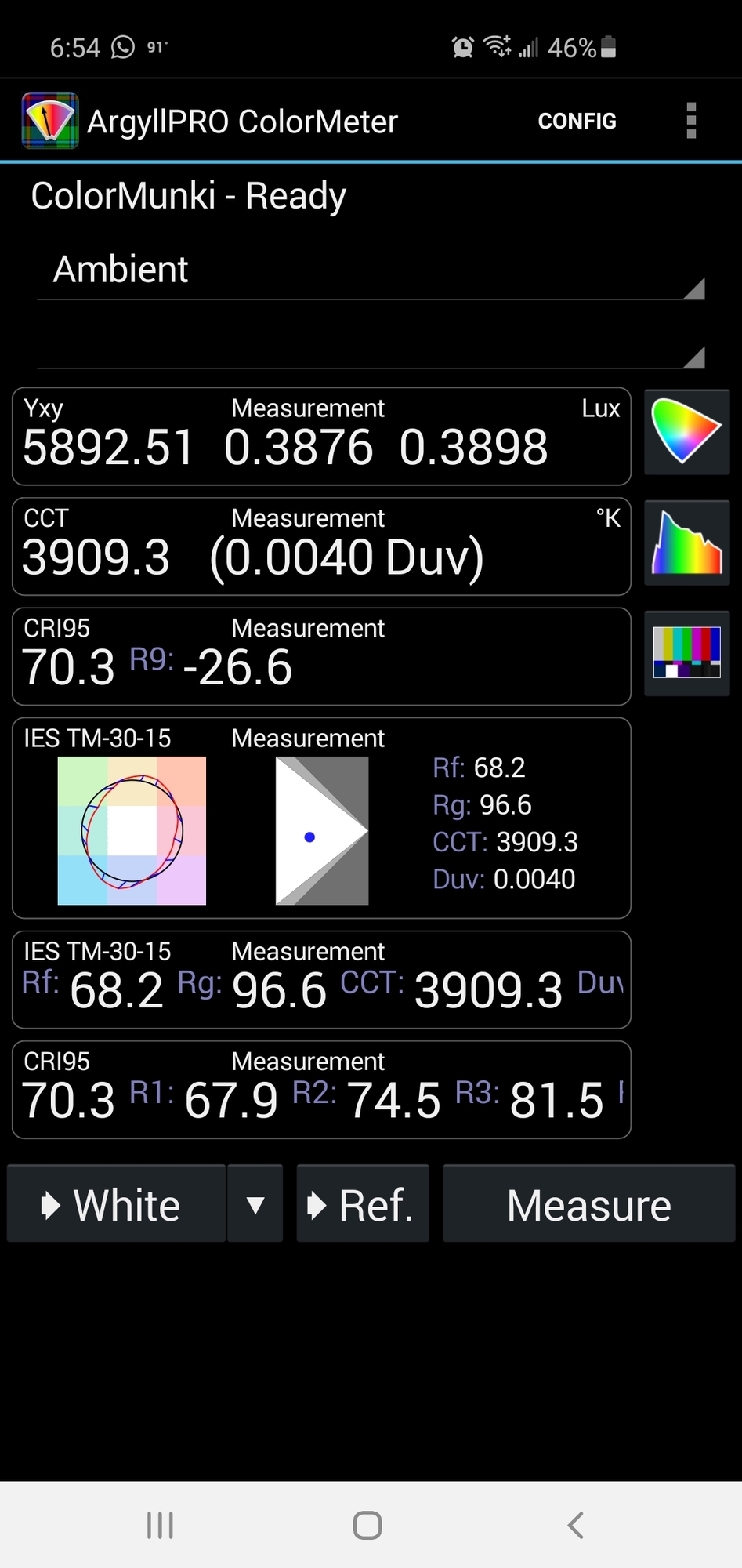The width and height of the screenshot is (742, 1568).
Task: Take a reading with Measure
Action: coord(589,1203)
